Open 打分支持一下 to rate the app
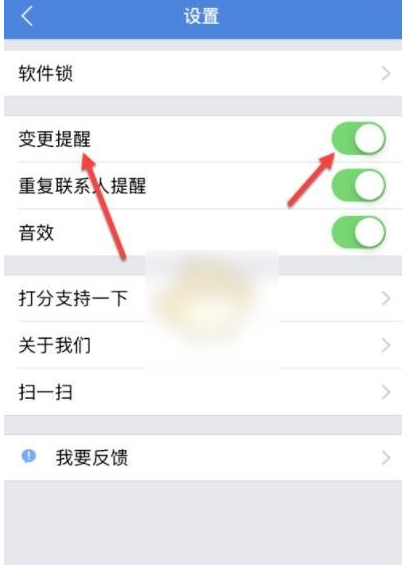The image size is (403, 565). click(203, 298)
